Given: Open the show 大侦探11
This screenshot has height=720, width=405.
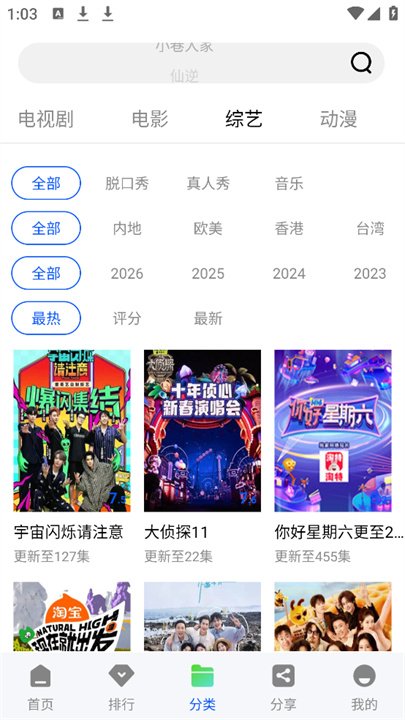Looking at the screenshot, I should [x=202, y=457].
